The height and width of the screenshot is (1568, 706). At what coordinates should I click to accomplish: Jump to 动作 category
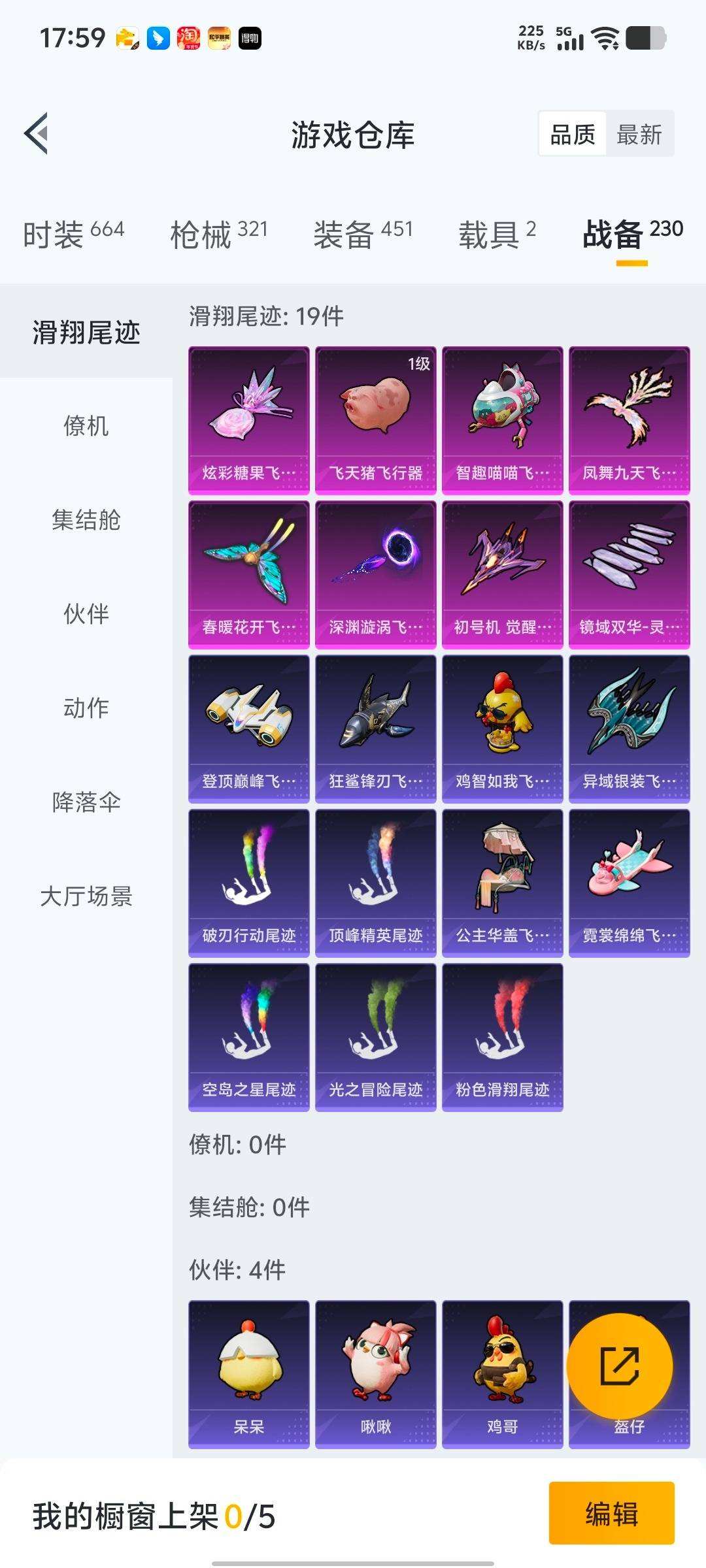tap(86, 708)
